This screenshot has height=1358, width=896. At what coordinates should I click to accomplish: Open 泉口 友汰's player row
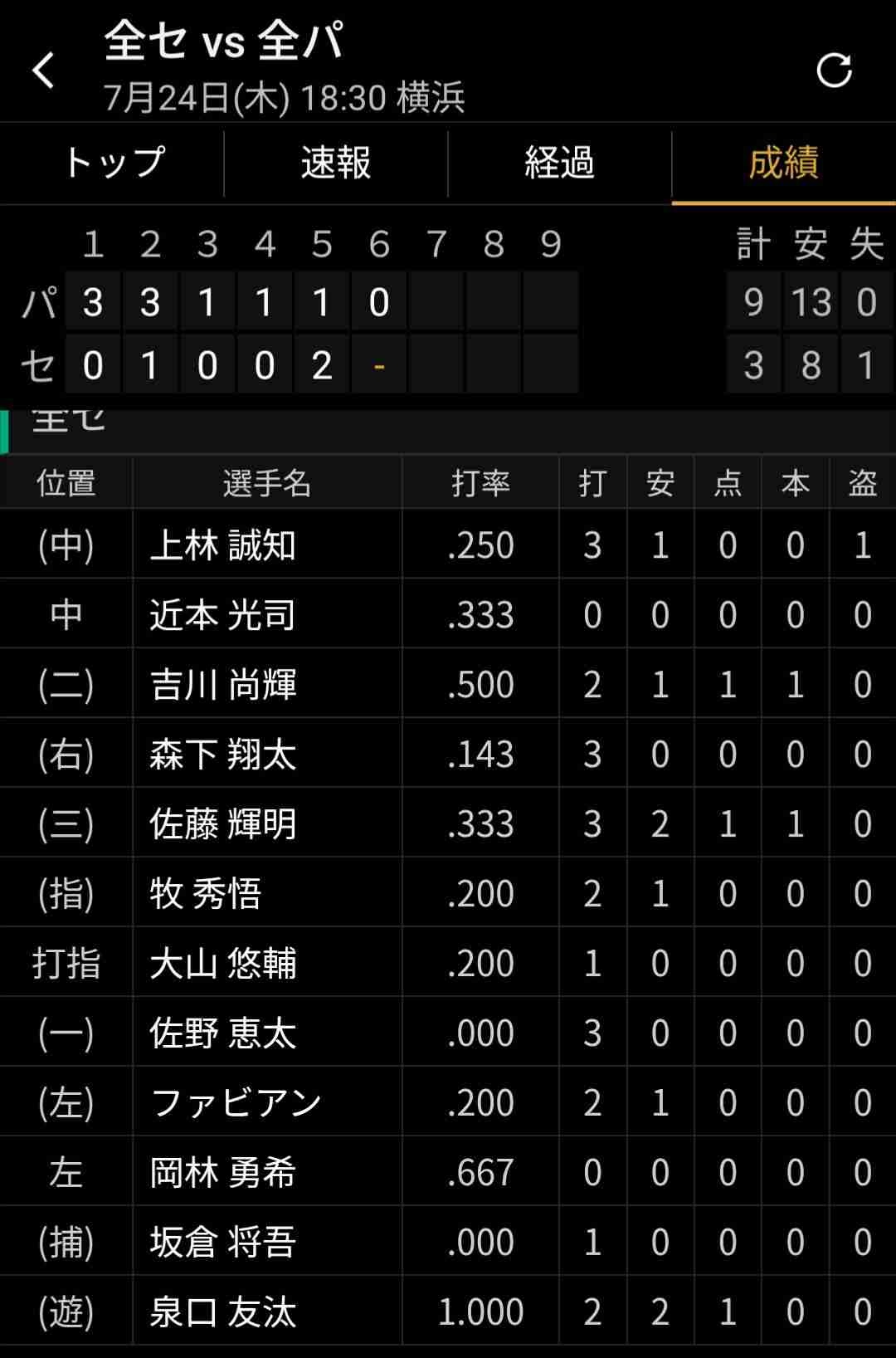pos(222,1312)
